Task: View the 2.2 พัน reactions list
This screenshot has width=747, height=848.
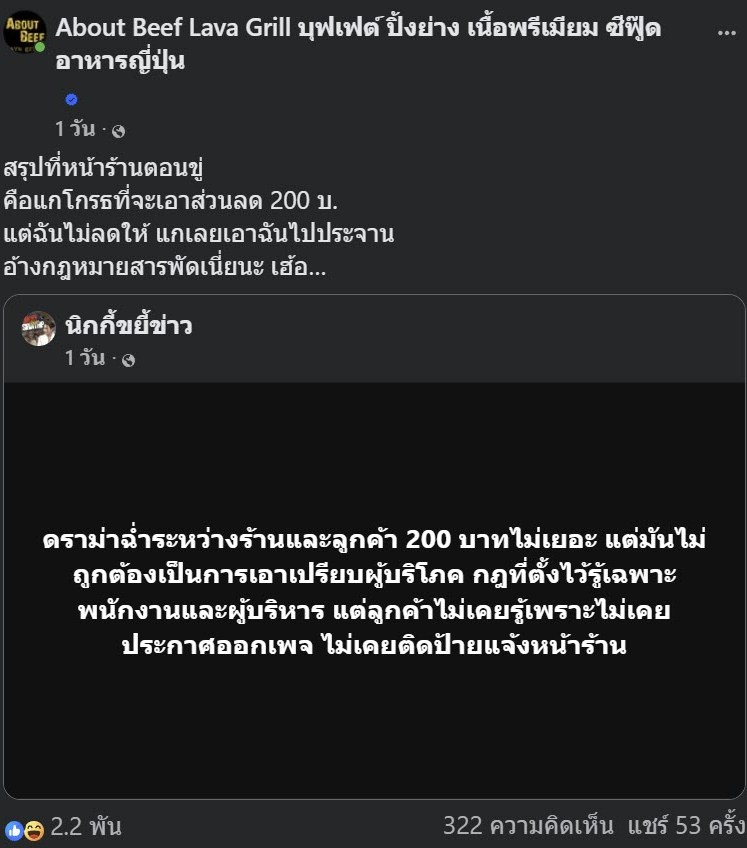Action: tap(85, 827)
